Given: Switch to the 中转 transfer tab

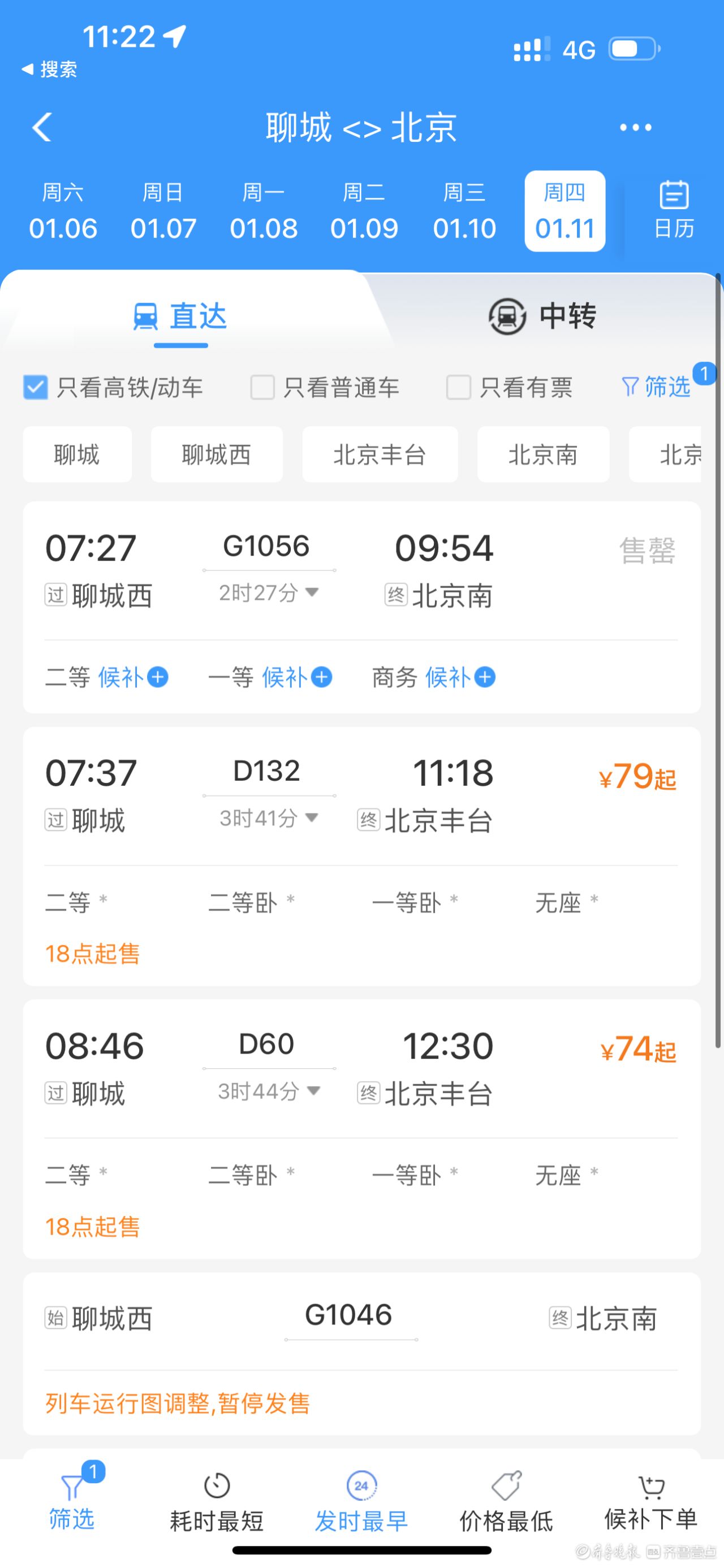Looking at the screenshot, I should [542, 316].
